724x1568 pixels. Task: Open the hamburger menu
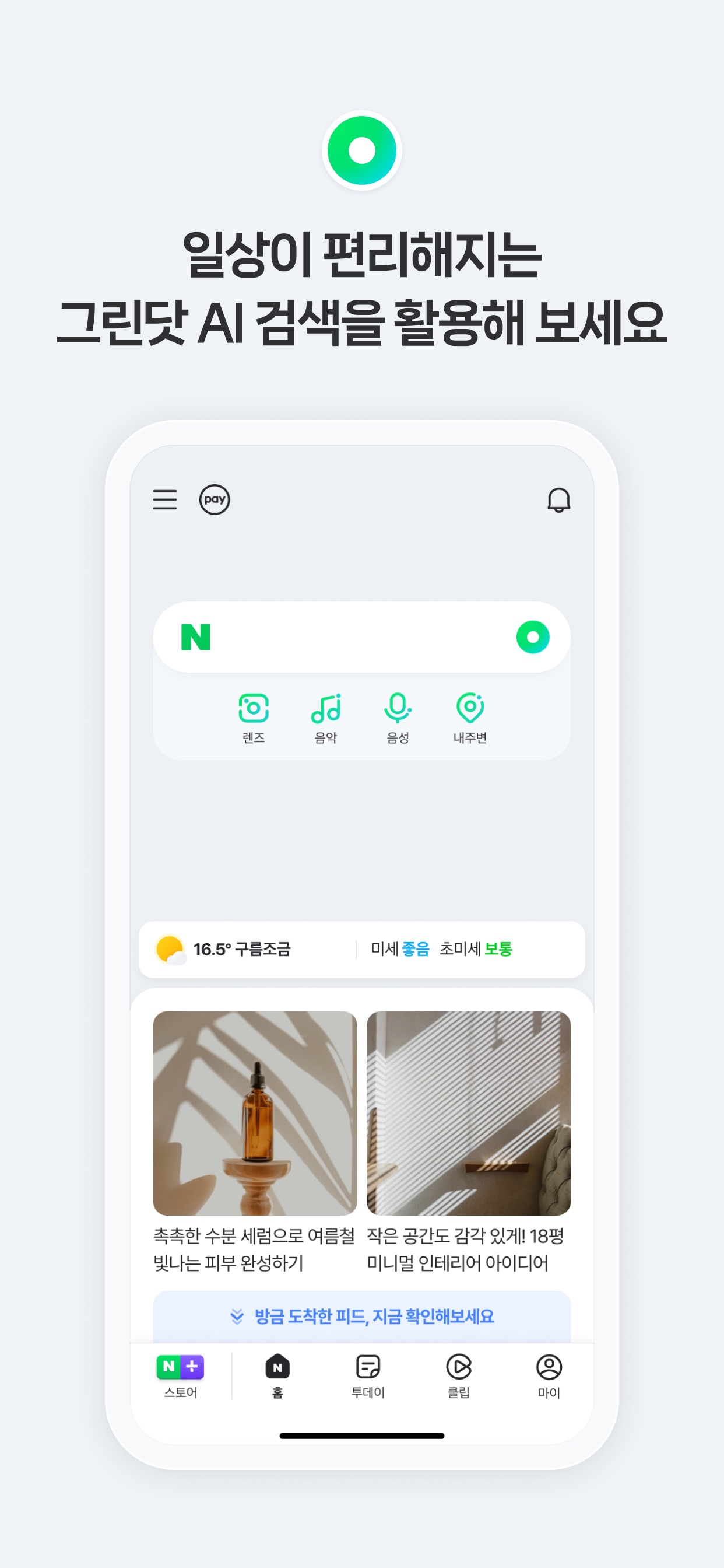164,500
